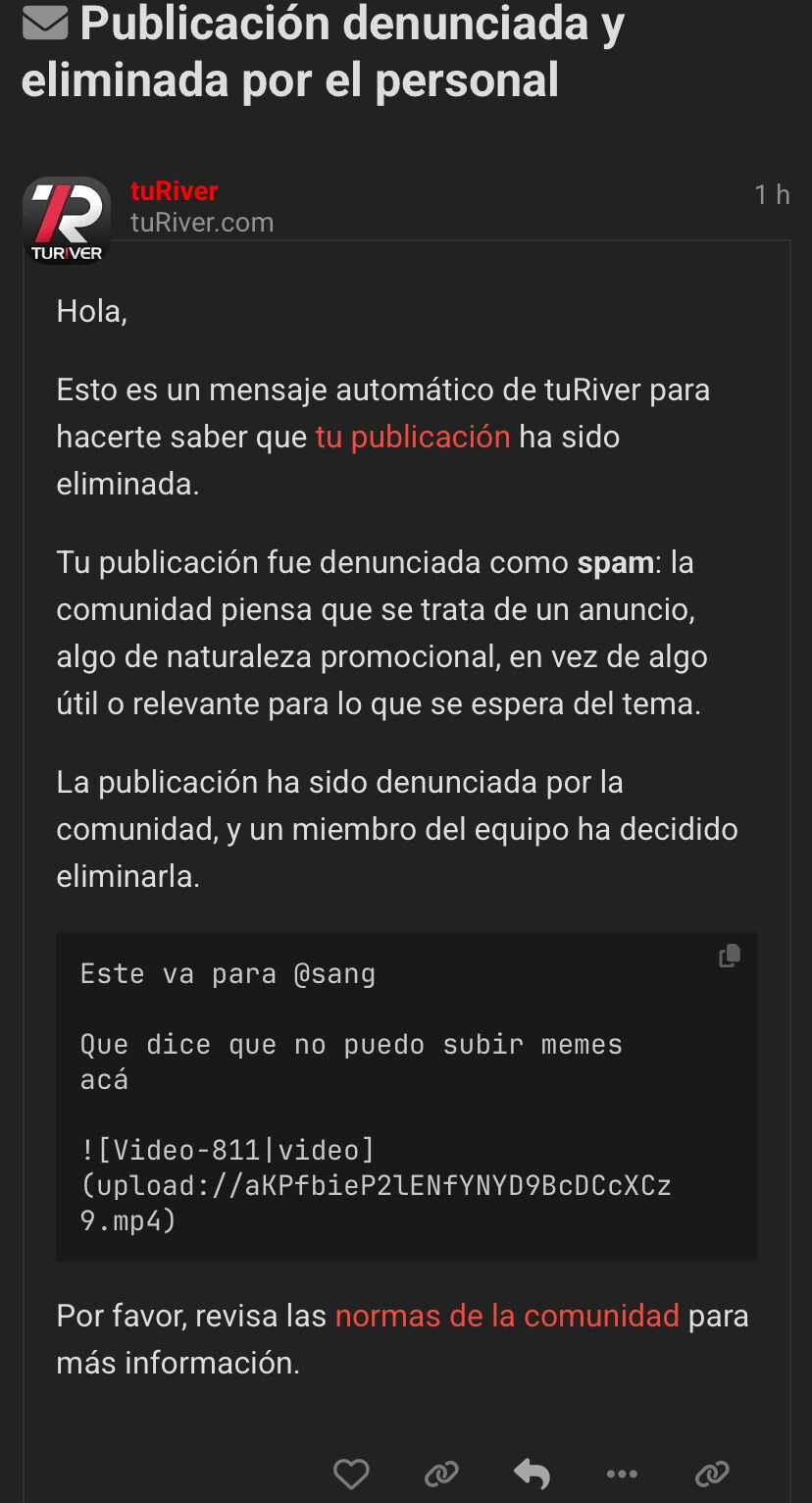812x1503 pixels.
Task: Like this tuRiver message
Action: (x=351, y=1473)
